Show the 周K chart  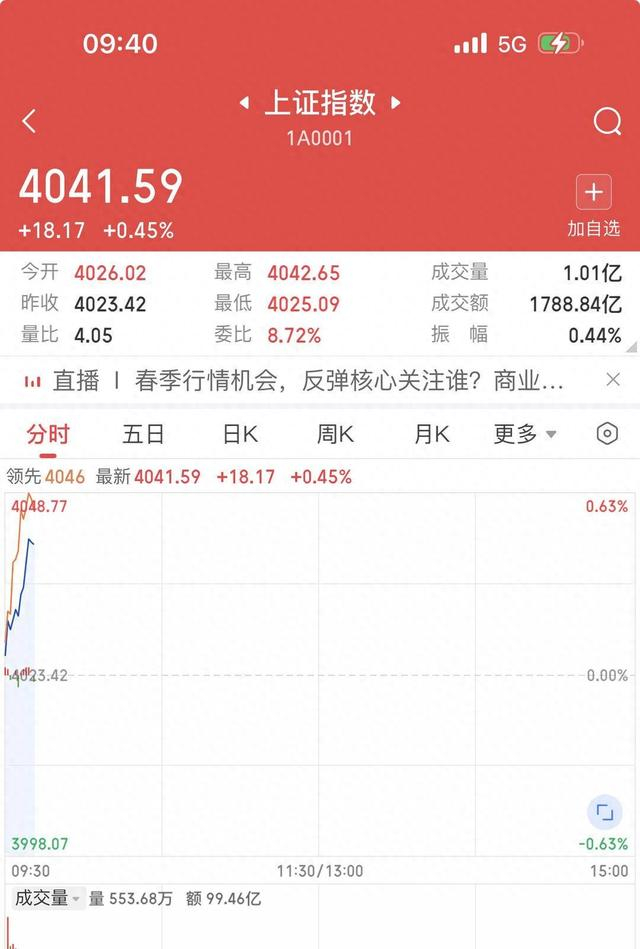point(335,434)
